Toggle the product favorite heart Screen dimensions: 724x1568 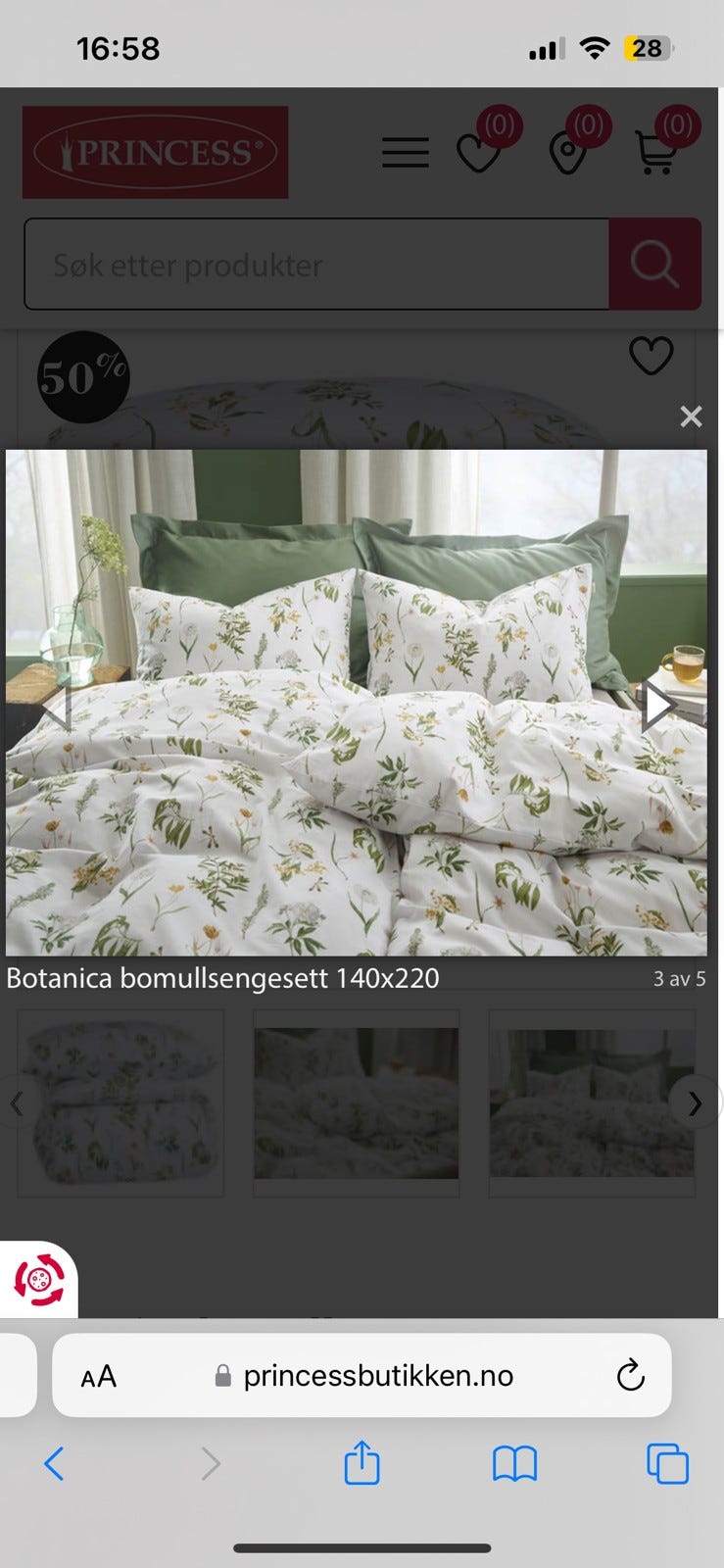coord(651,356)
